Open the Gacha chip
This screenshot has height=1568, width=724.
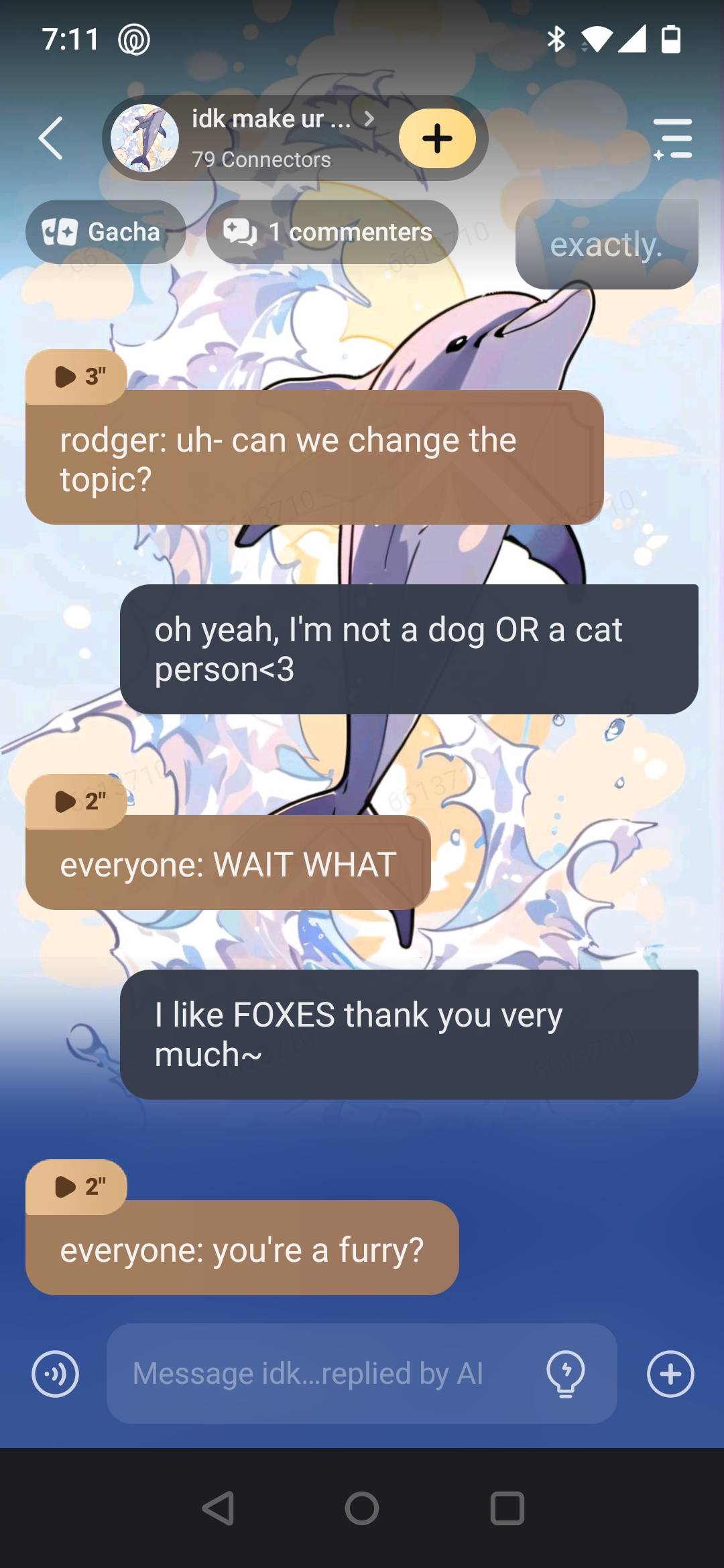pyautogui.click(x=105, y=232)
